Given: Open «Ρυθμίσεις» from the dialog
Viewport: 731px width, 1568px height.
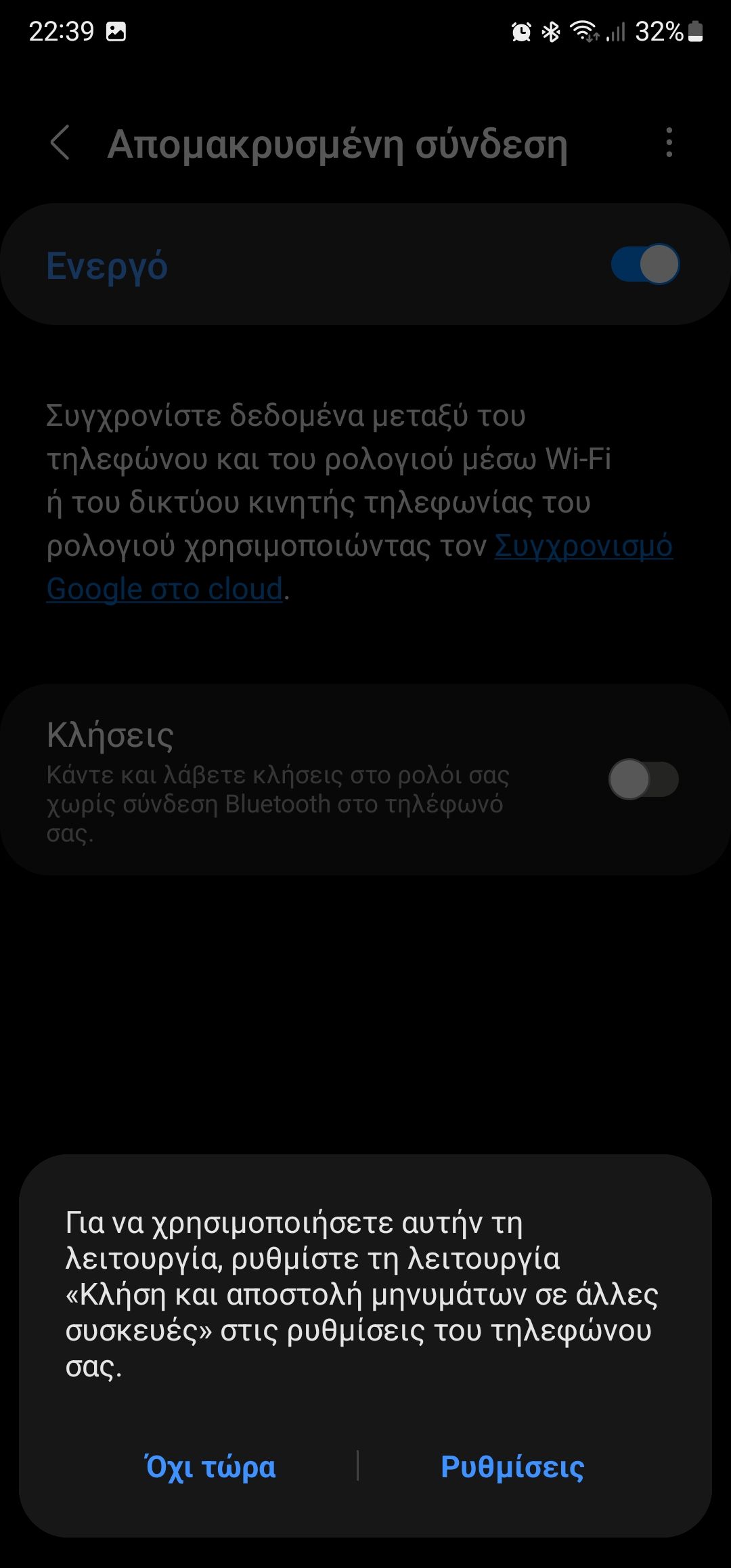Looking at the screenshot, I should pos(512,1467).
